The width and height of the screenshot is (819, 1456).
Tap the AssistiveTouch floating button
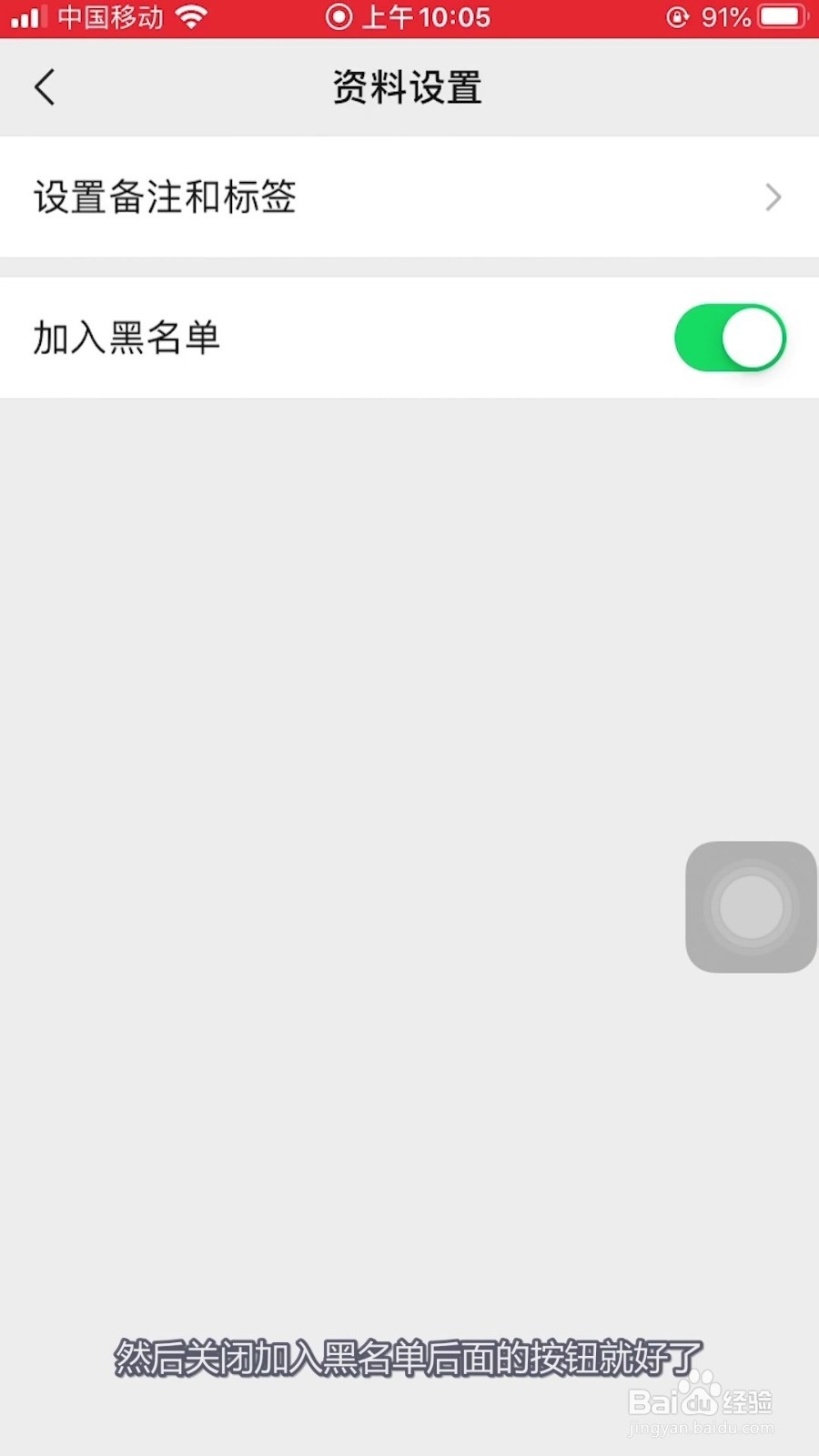tap(750, 906)
